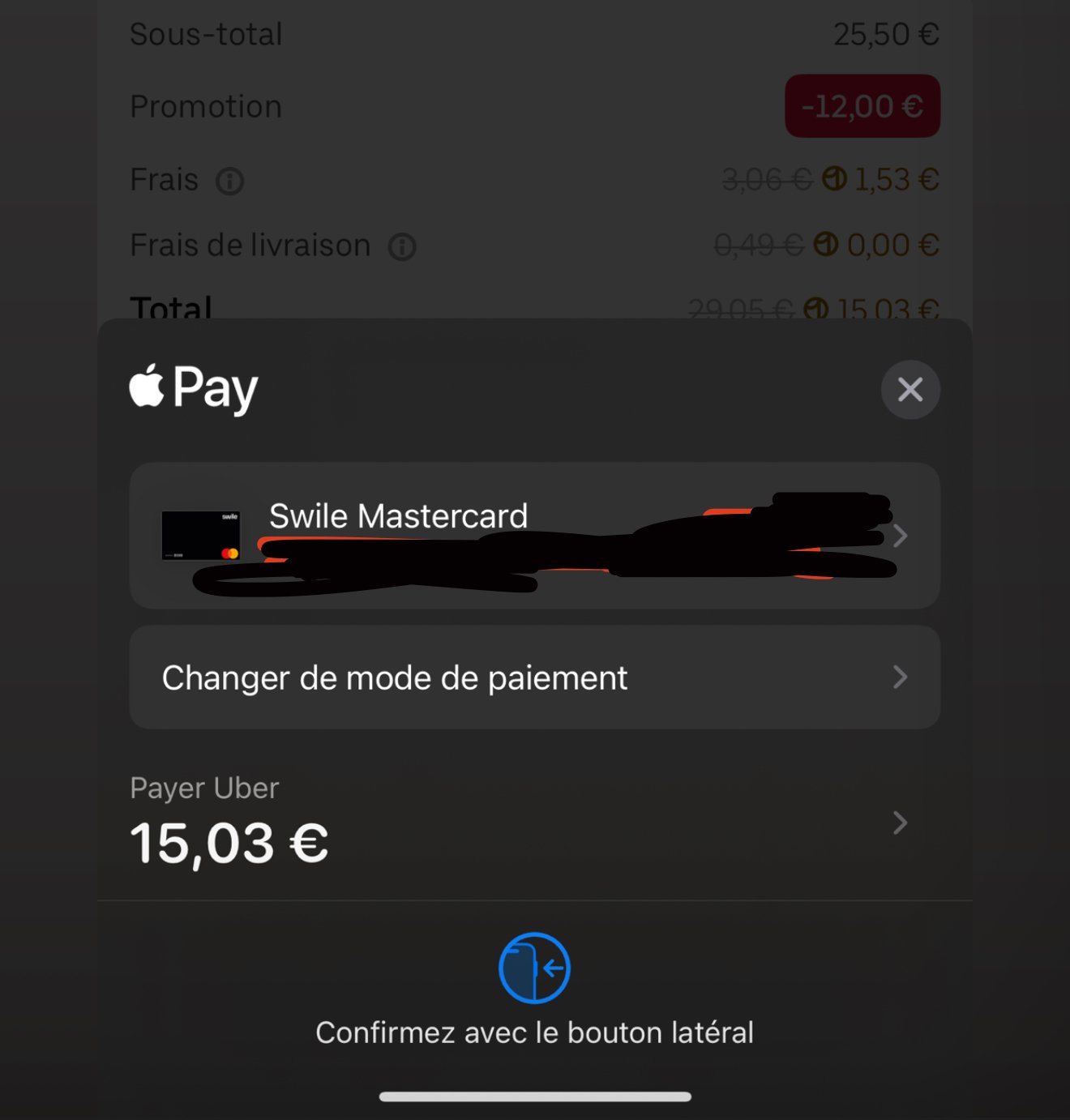Image resolution: width=1070 pixels, height=1120 pixels.
Task: Select Changer de mode de paiement
Action: click(x=533, y=678)
